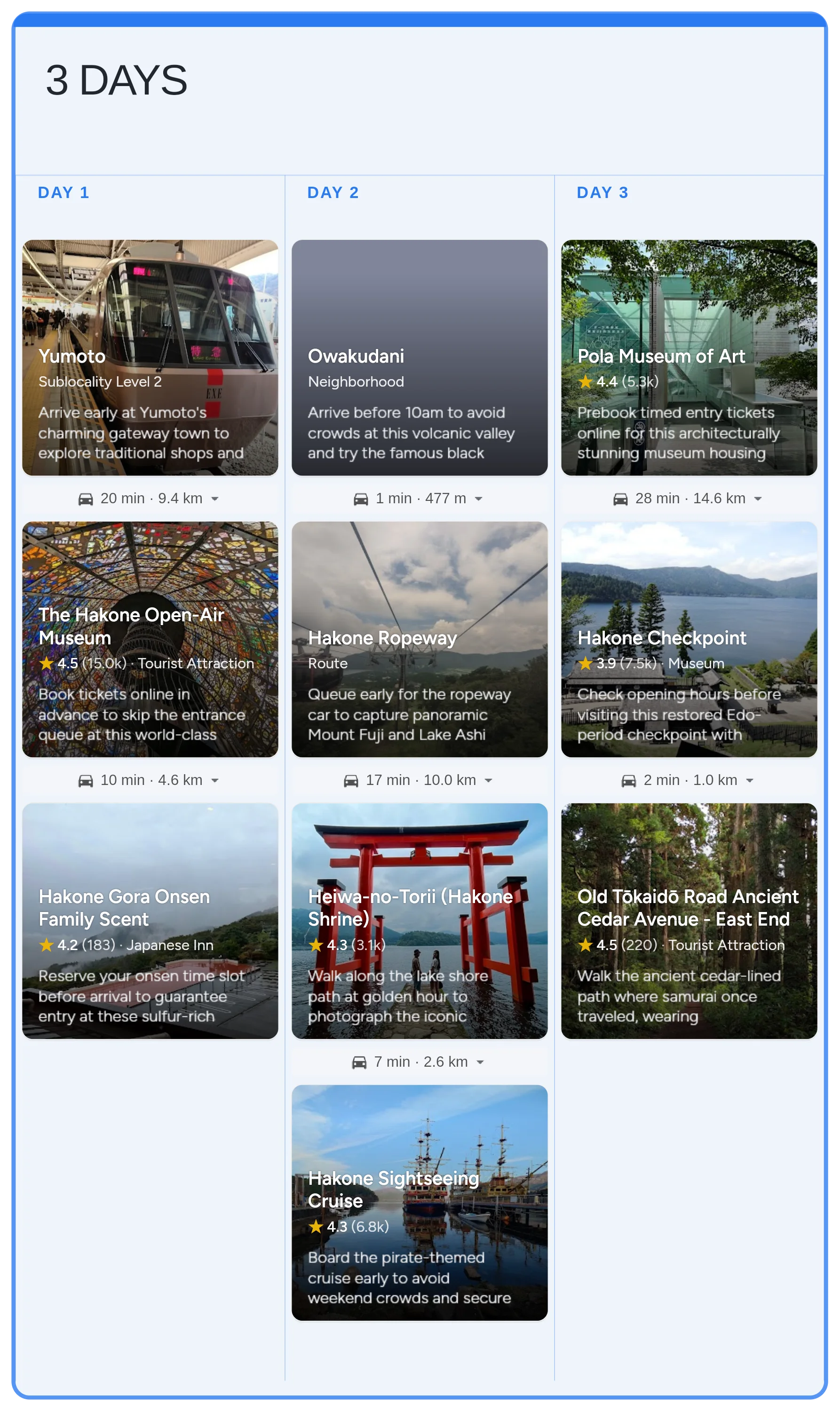Open the Owakudani neighborhood card
This screenshot has width=840, height=1411.
pyautogui.click(x=420, y=357)
